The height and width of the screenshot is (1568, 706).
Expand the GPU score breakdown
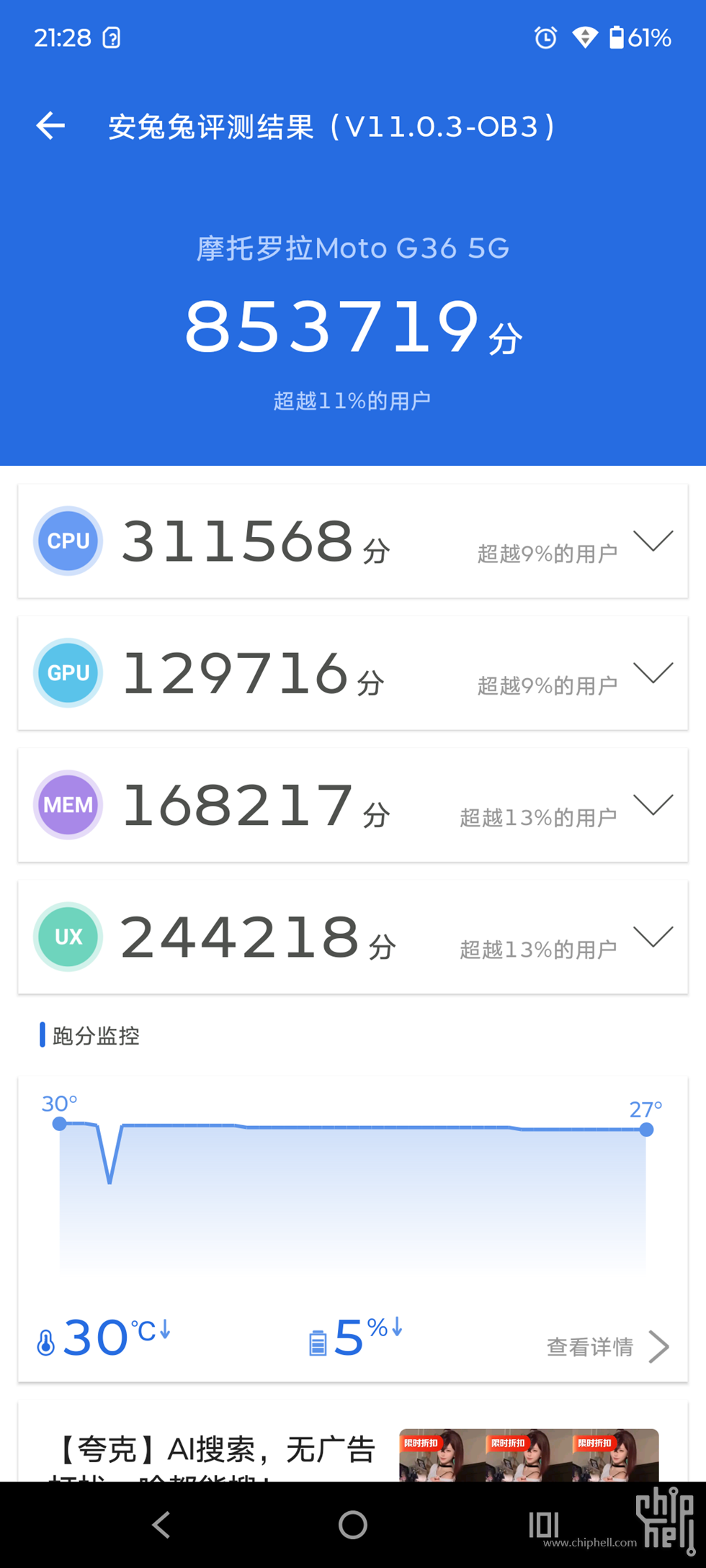(x=653, y=672)
